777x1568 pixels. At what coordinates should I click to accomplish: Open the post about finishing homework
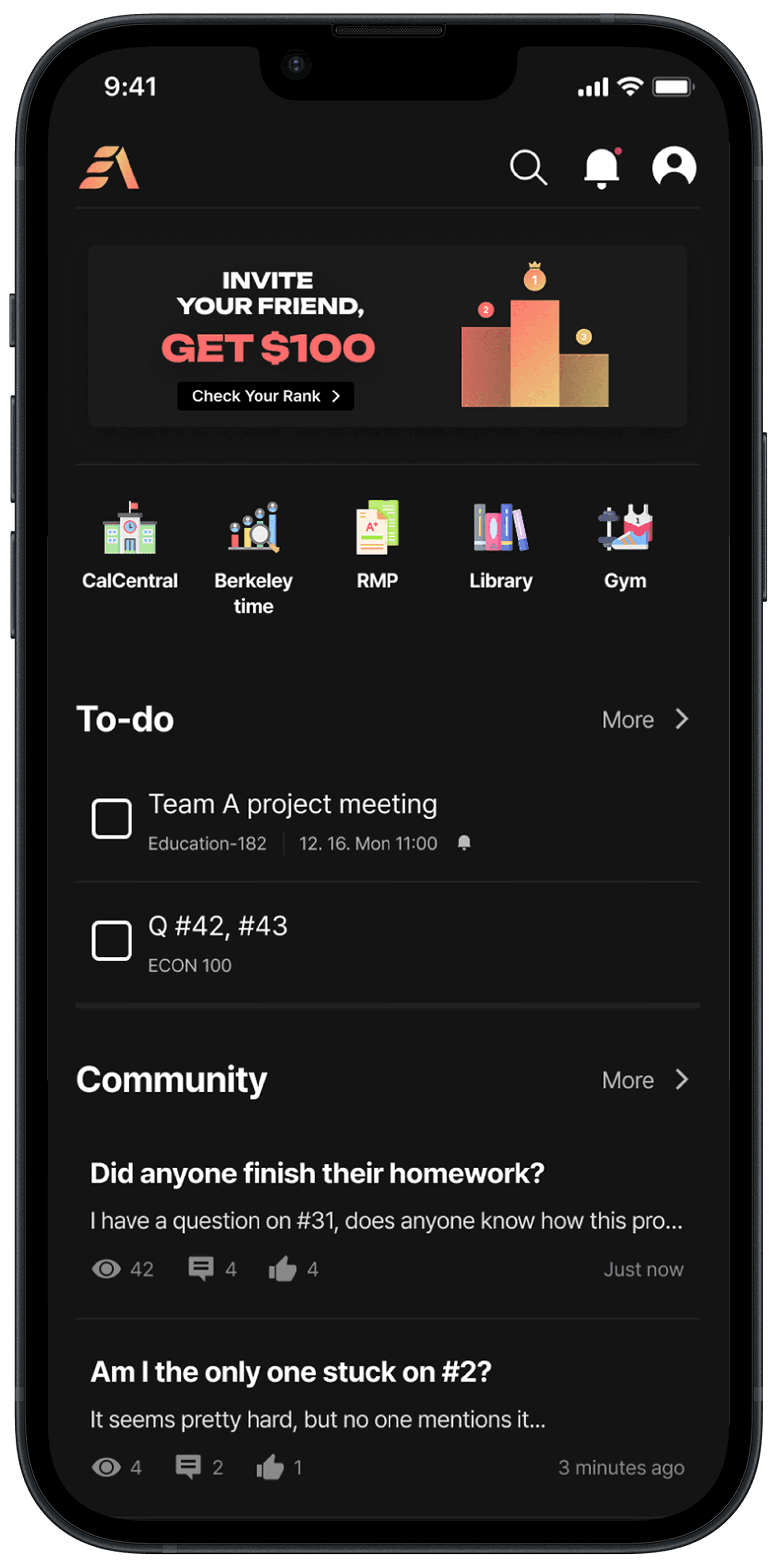coord(317,1174)
